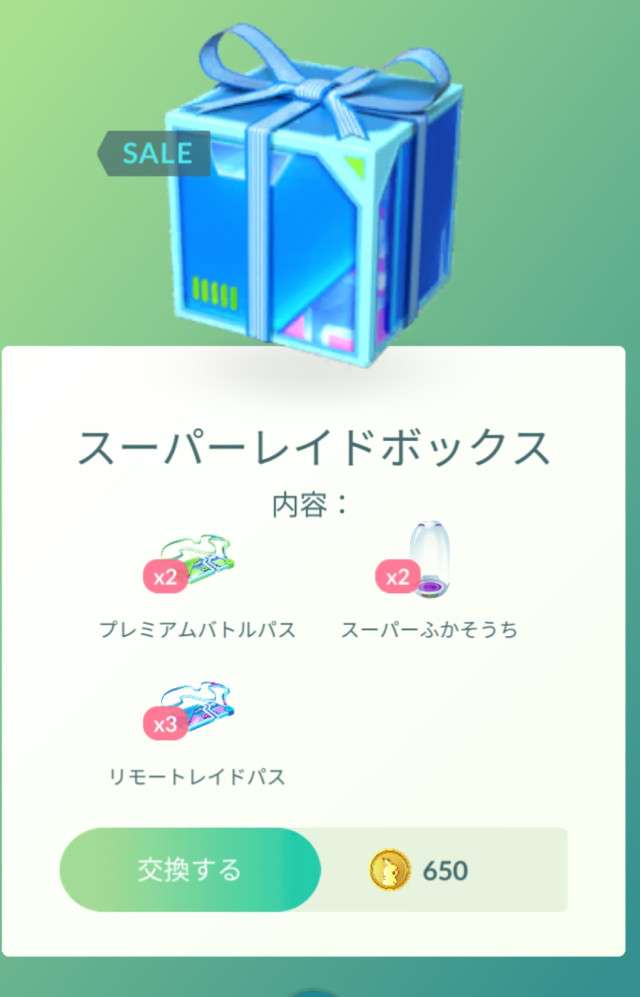Viewport: 640px width, 997px height.
Task: Open the リモートレイドパス item details
Action: [x=199, y=713]
